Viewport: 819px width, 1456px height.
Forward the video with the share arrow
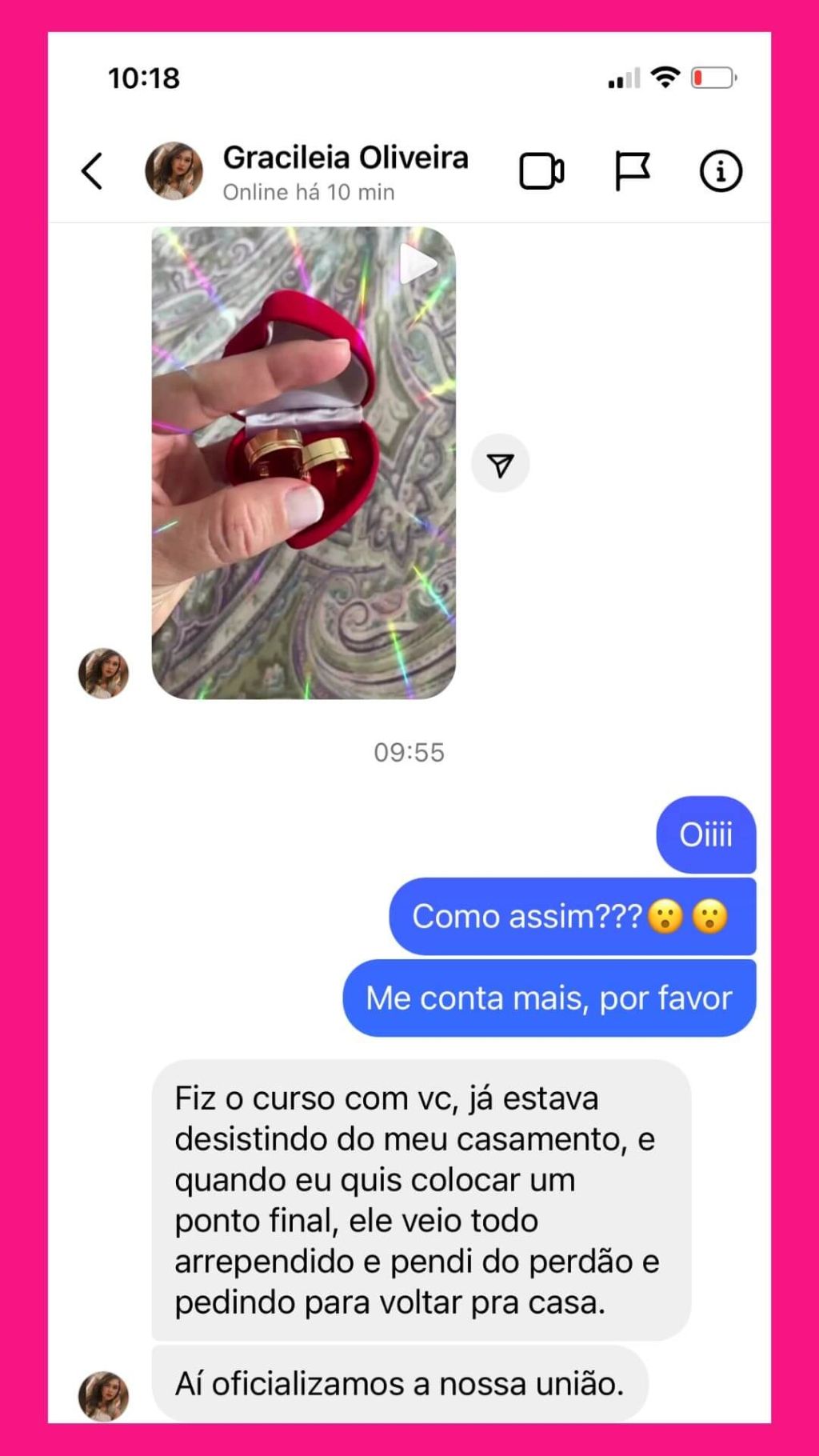coord(500,464)
